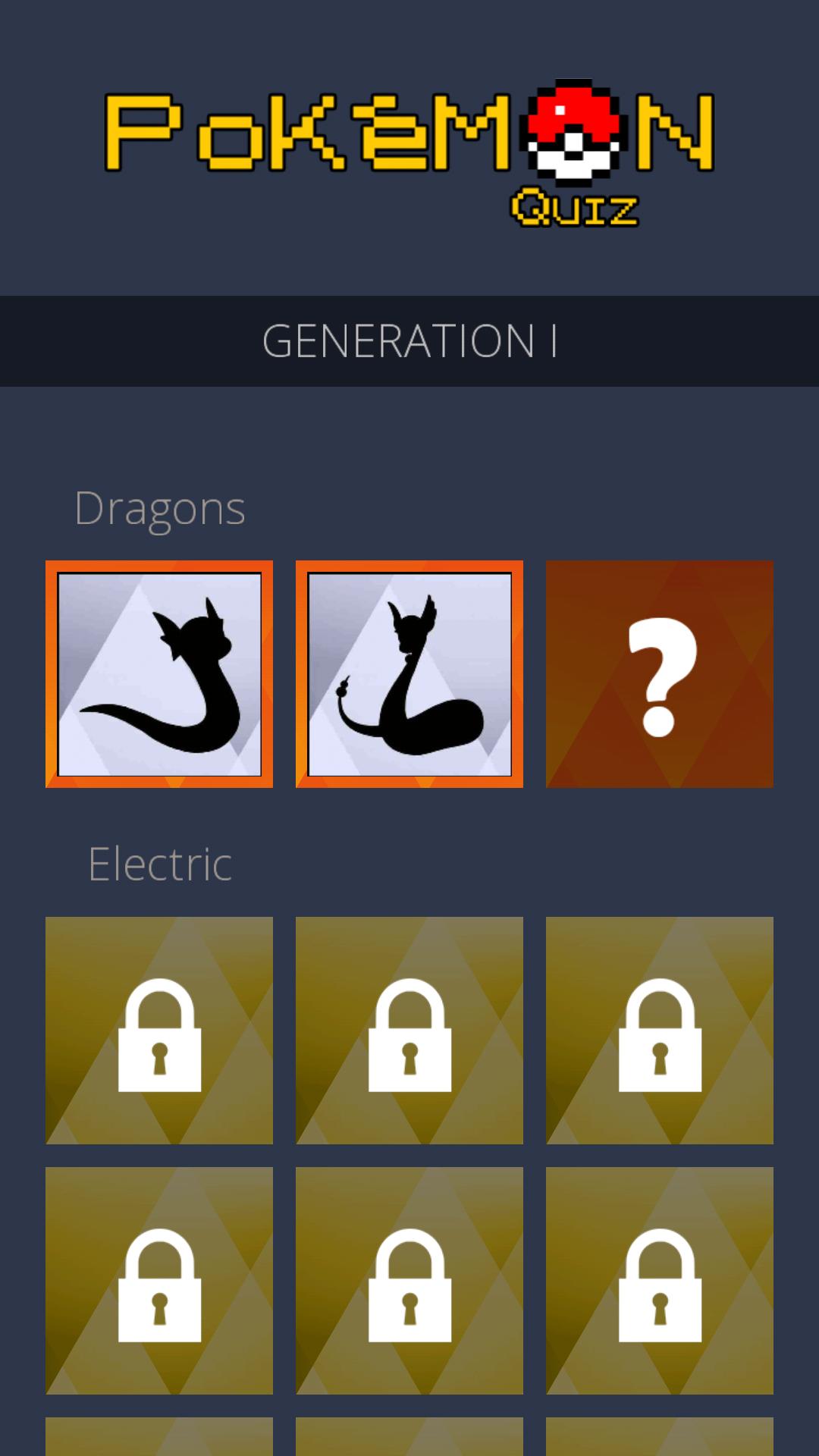The image size is (819, 1456).
Task: Select the Dragons category heading
Action: [160, 507]
